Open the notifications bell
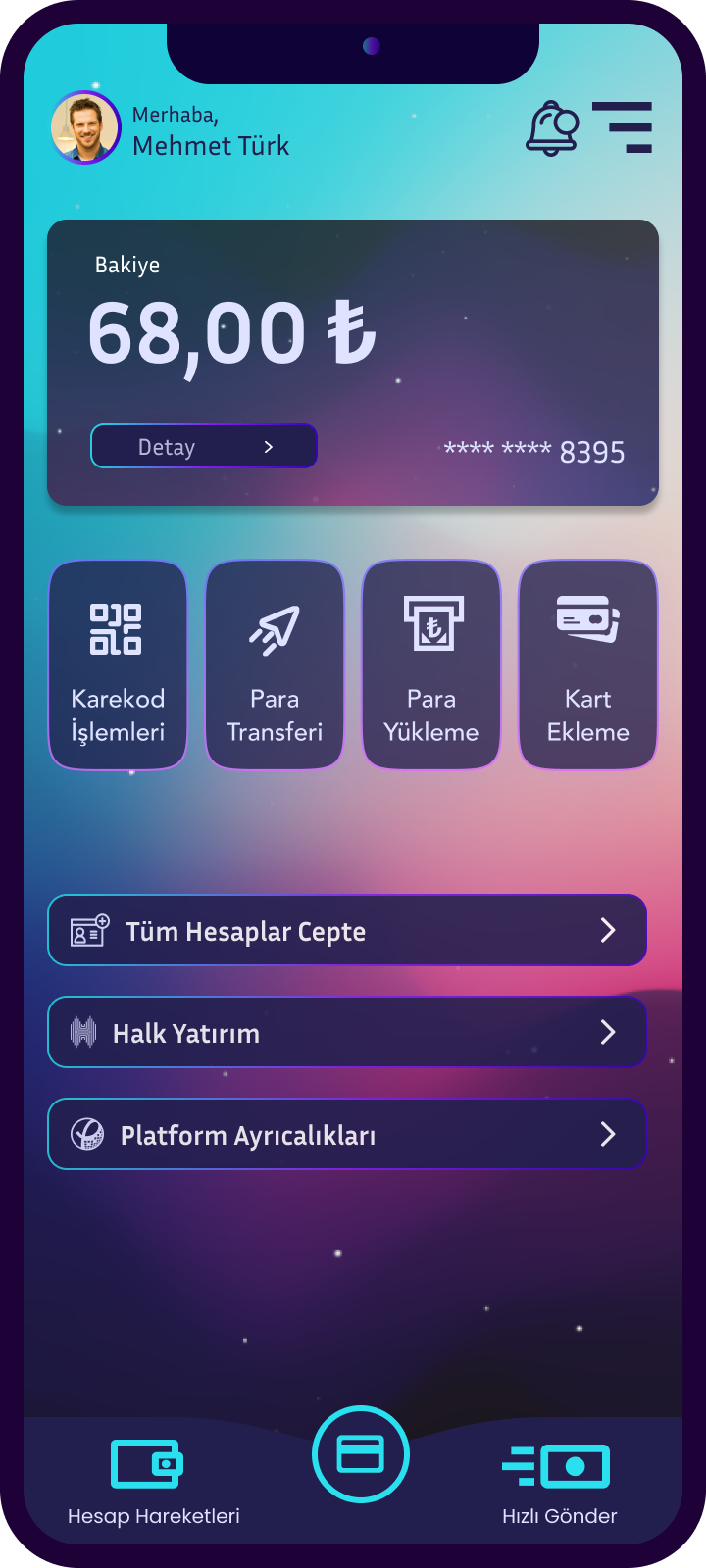 click(552, 128)
